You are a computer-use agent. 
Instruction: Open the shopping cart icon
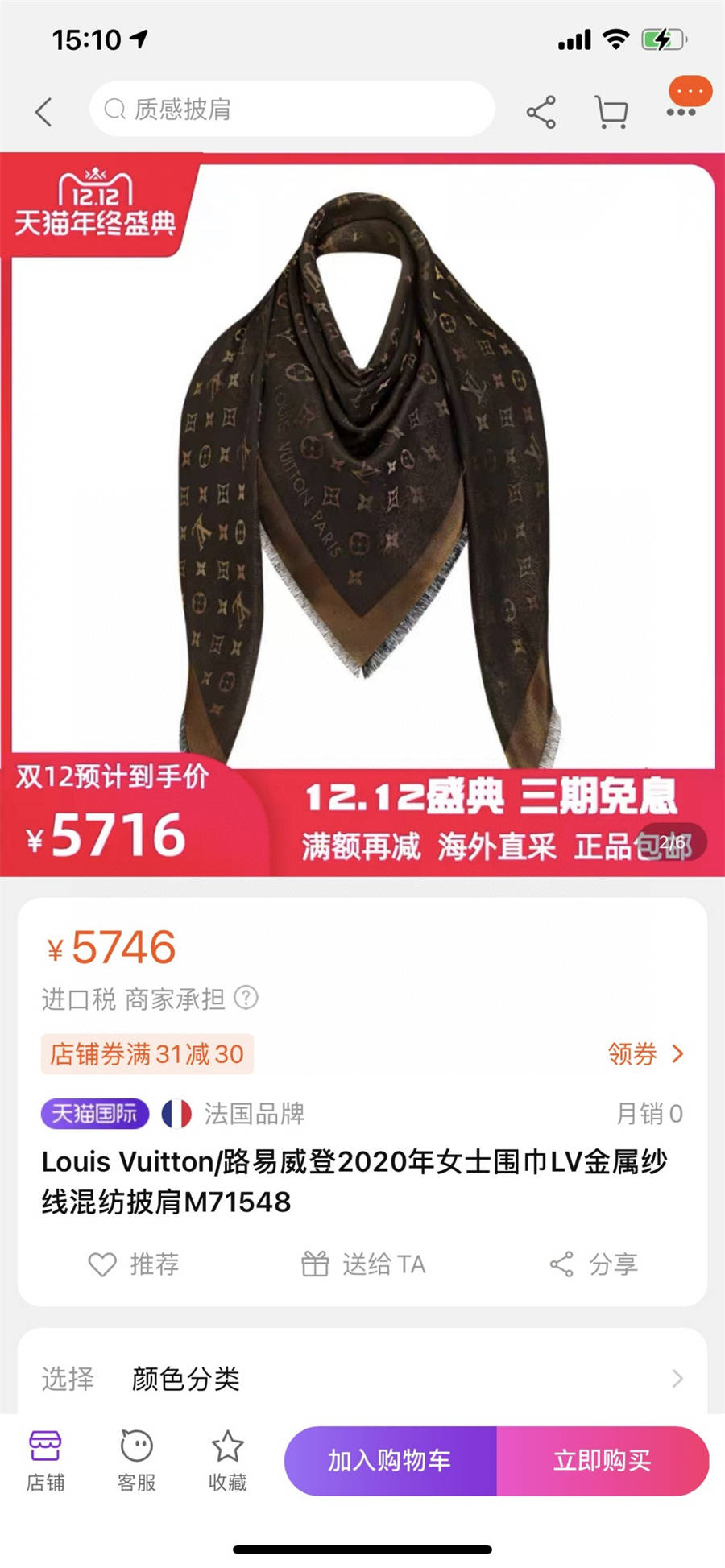click(611, 112)
